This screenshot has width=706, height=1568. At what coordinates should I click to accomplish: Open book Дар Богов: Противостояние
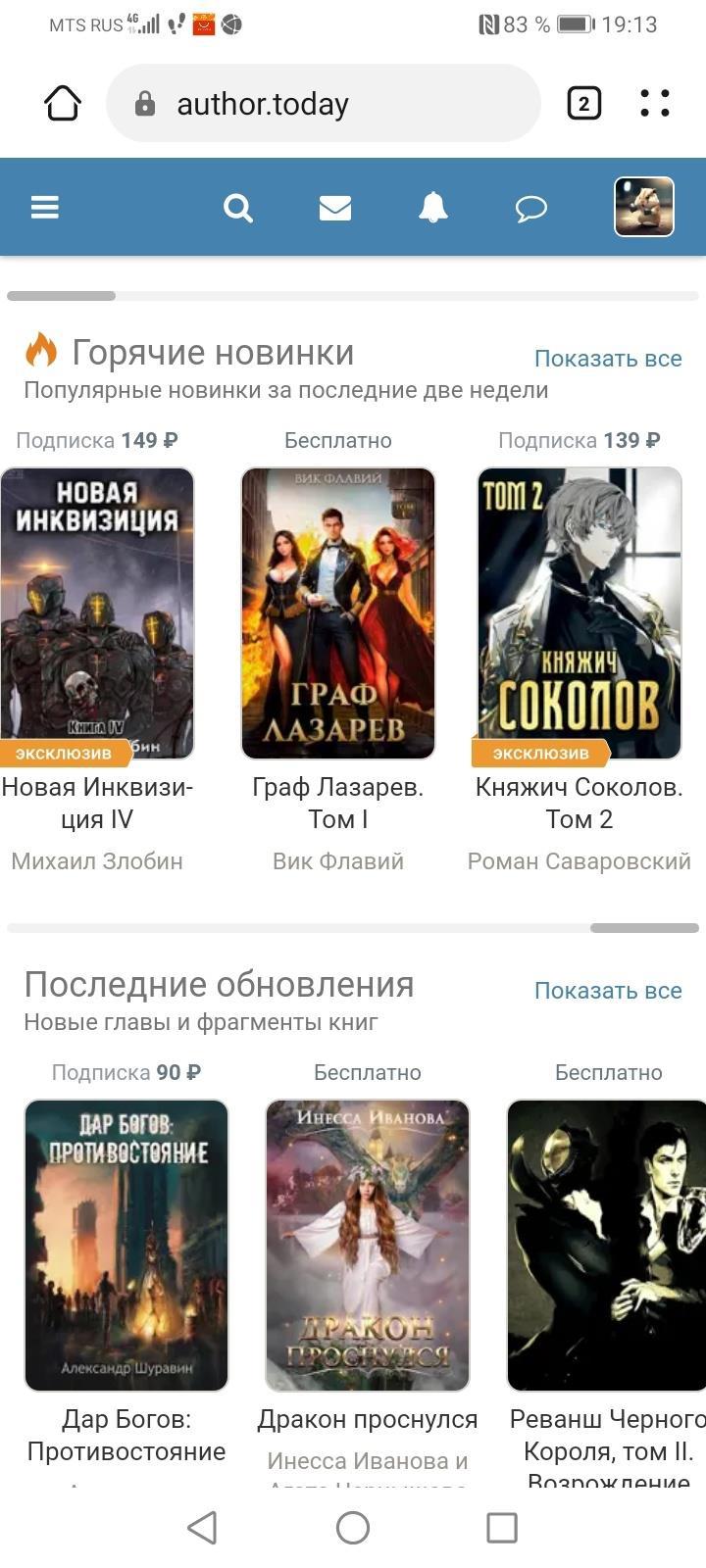tap(126, 1245)
